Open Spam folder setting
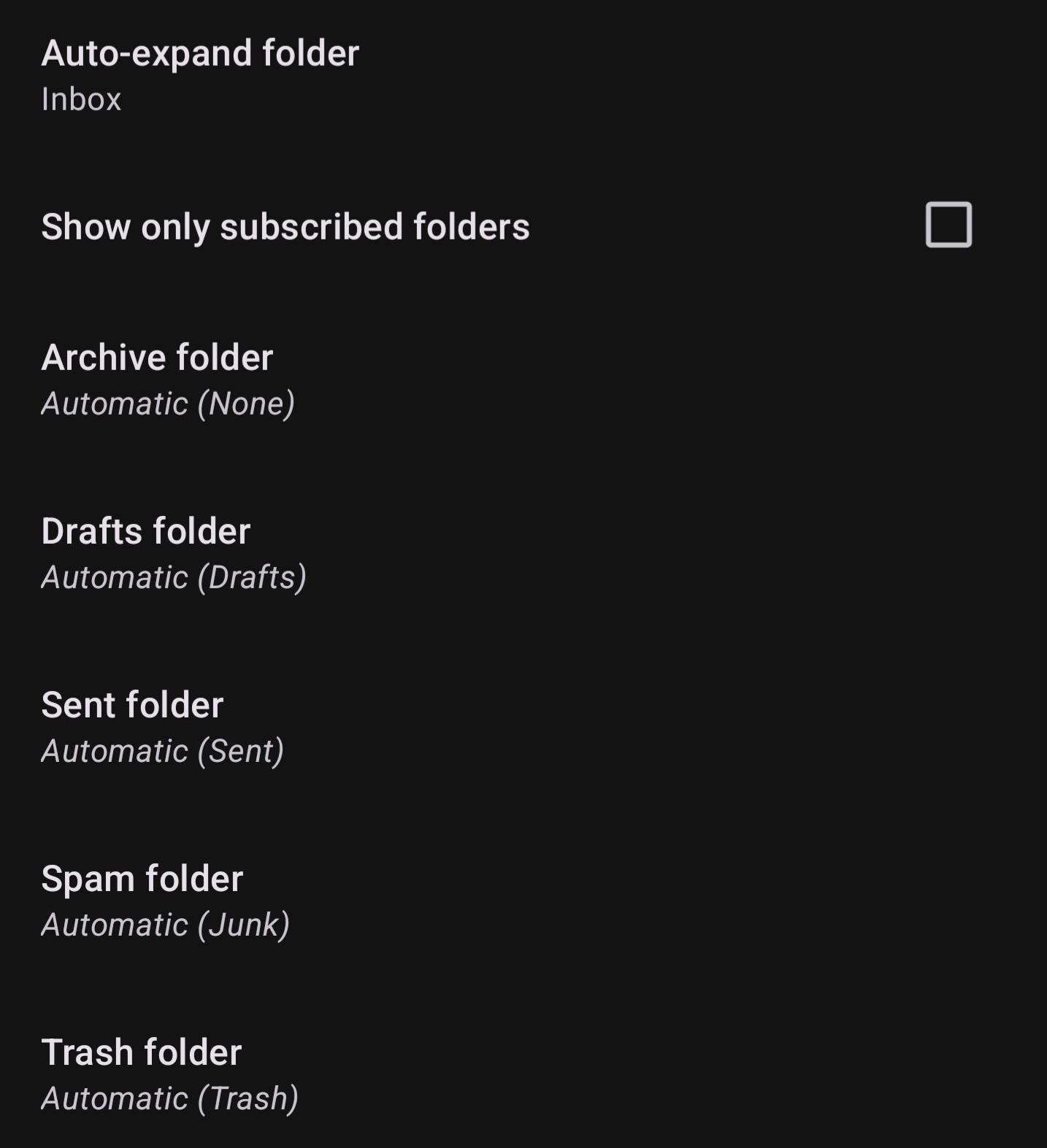Screen dimensions: 1047x1148 coord(165,901)
